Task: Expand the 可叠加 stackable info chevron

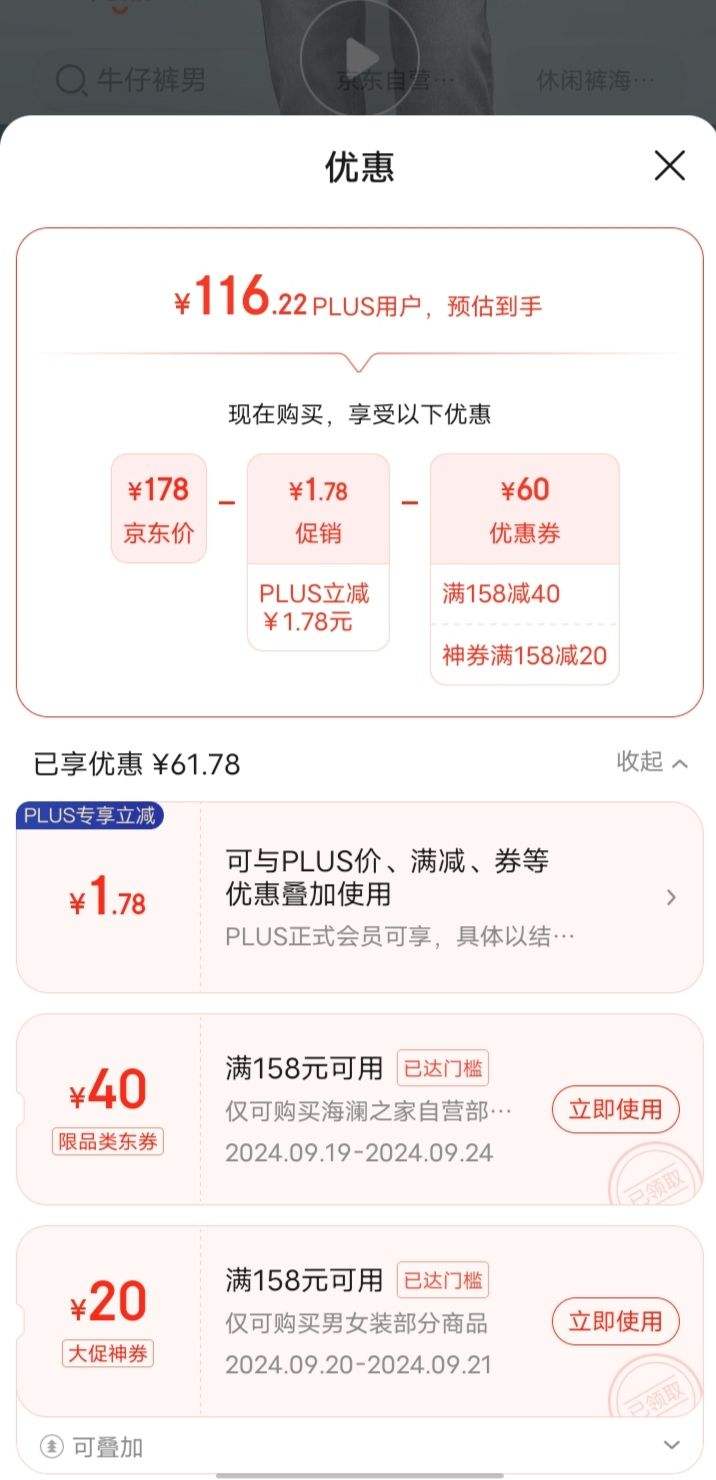Action: pyautogui.click(x=672, y=1445)
